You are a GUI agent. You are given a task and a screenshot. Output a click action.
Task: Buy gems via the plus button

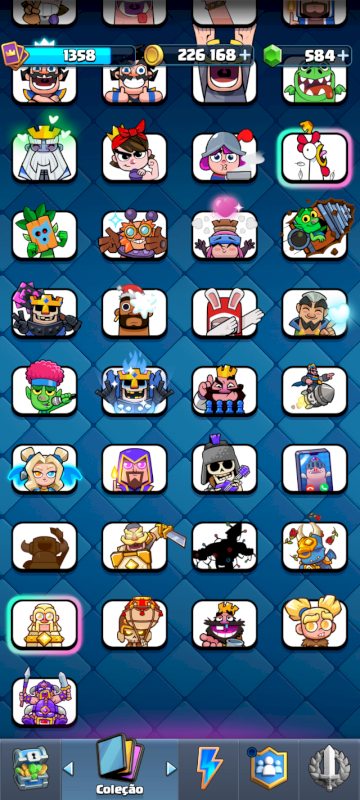[344, 55]
